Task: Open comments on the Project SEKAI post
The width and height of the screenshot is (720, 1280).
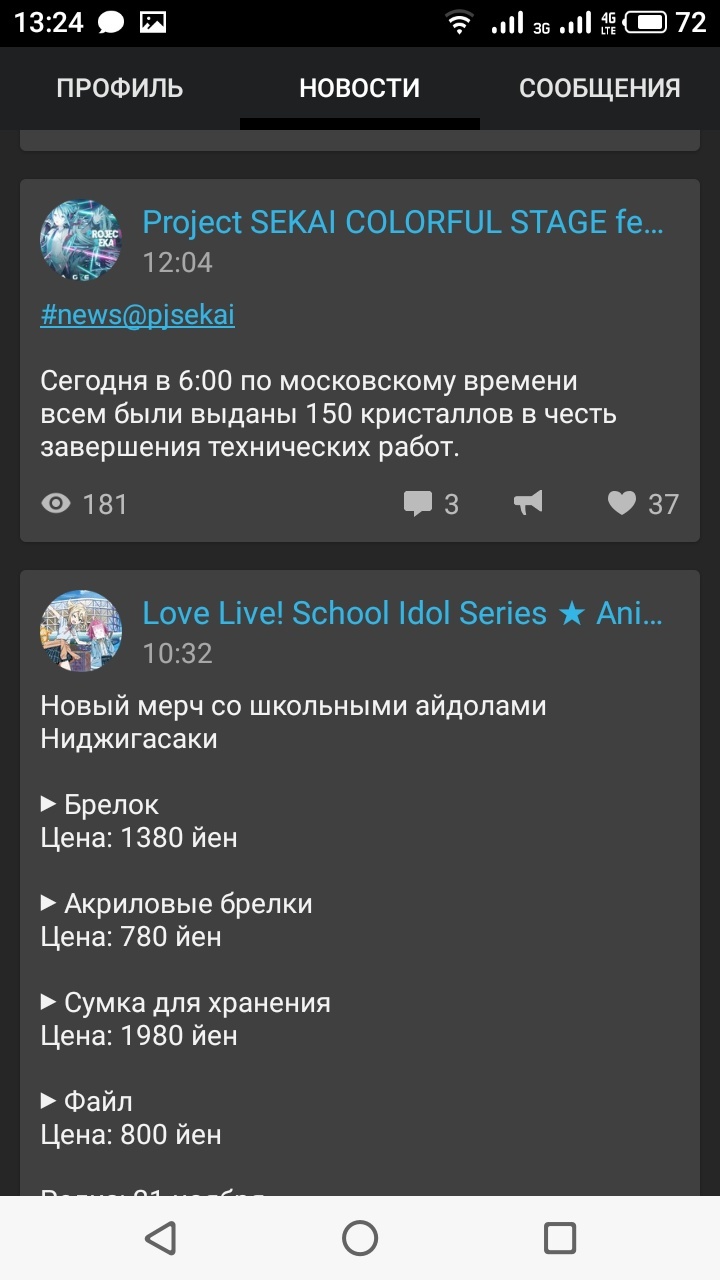Action: click(x=430, y=503)
